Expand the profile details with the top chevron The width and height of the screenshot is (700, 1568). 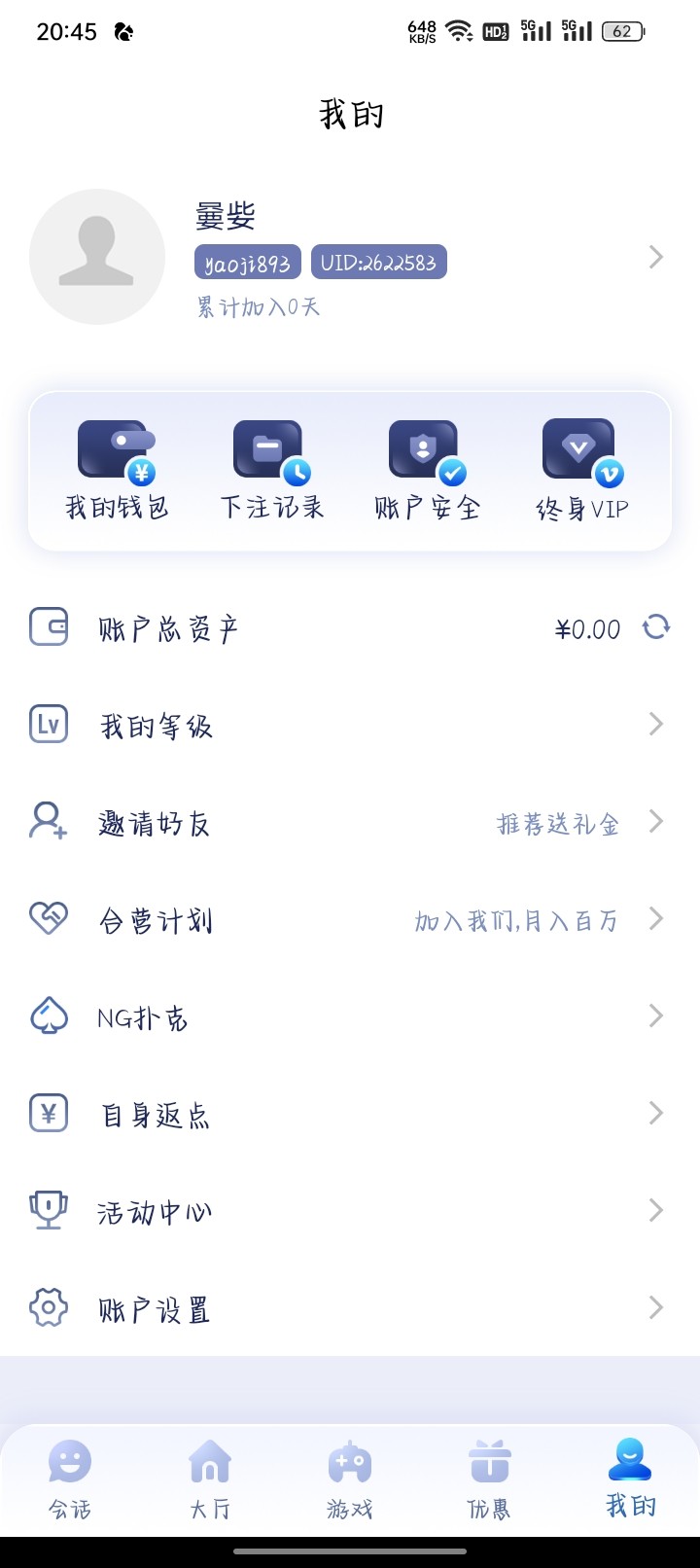(656, 257)
